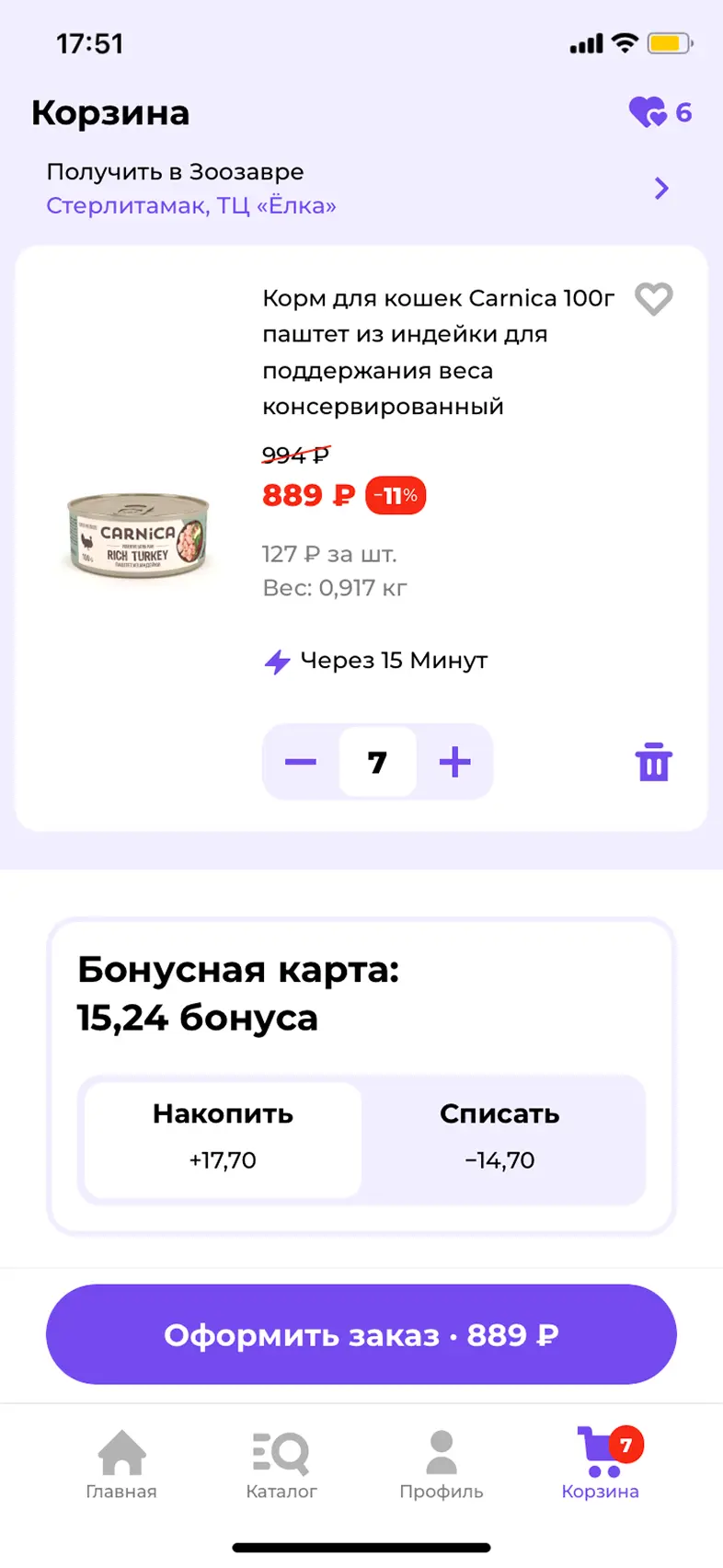Open the Carnica cat food product image
The width and height of the screenshot is (723, 1568).
(138, 536)
